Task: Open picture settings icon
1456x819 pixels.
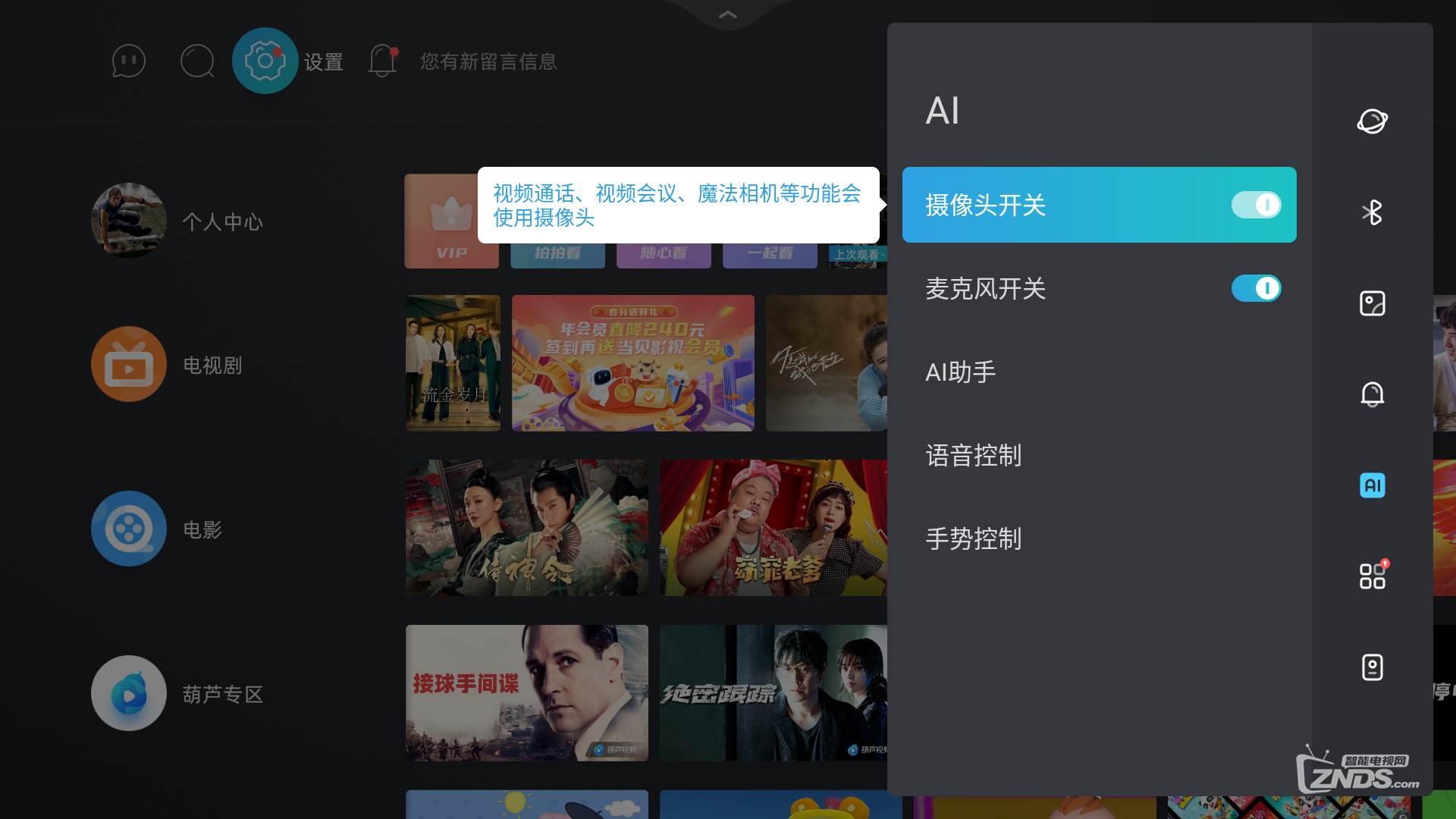Action: coord(1372,303)
